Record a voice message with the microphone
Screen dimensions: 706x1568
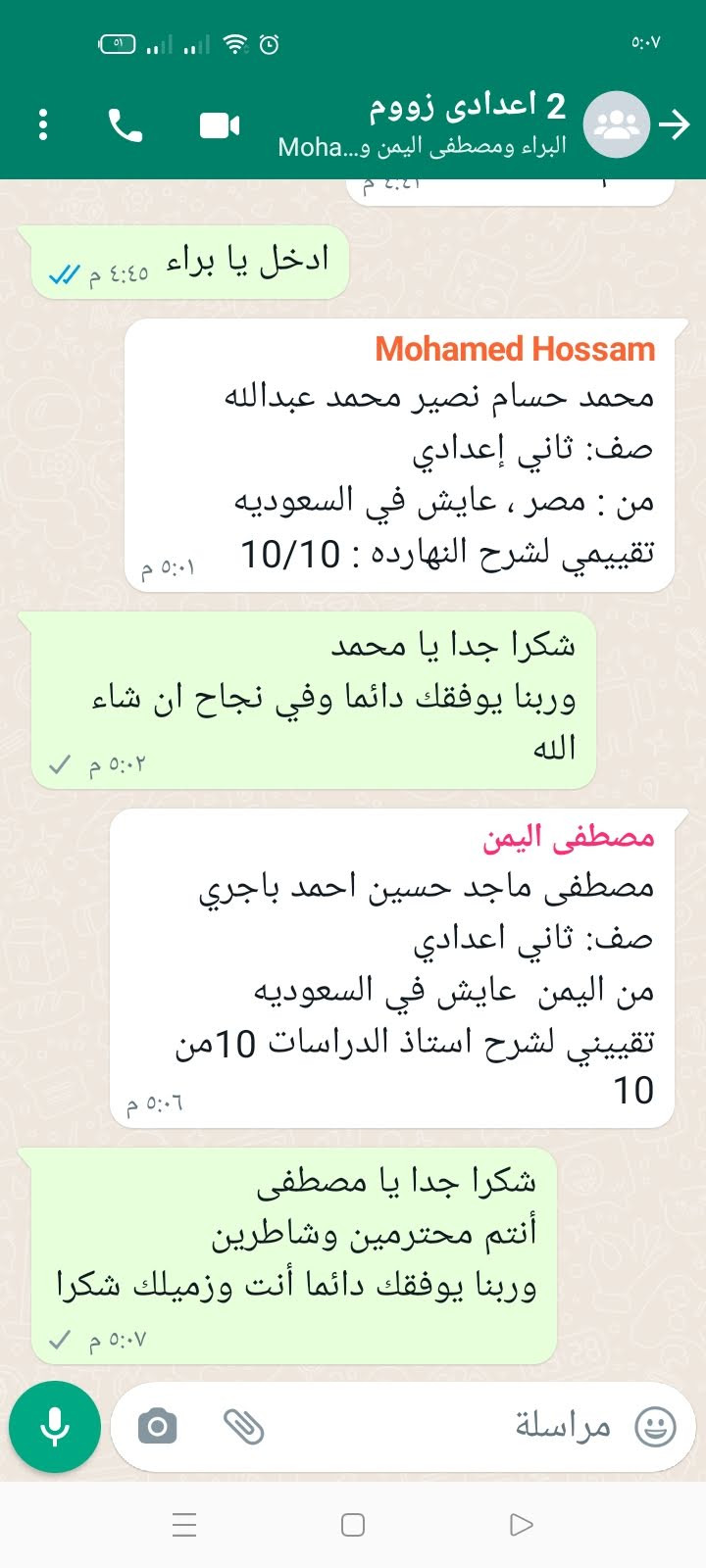[x=55, y=1427]
